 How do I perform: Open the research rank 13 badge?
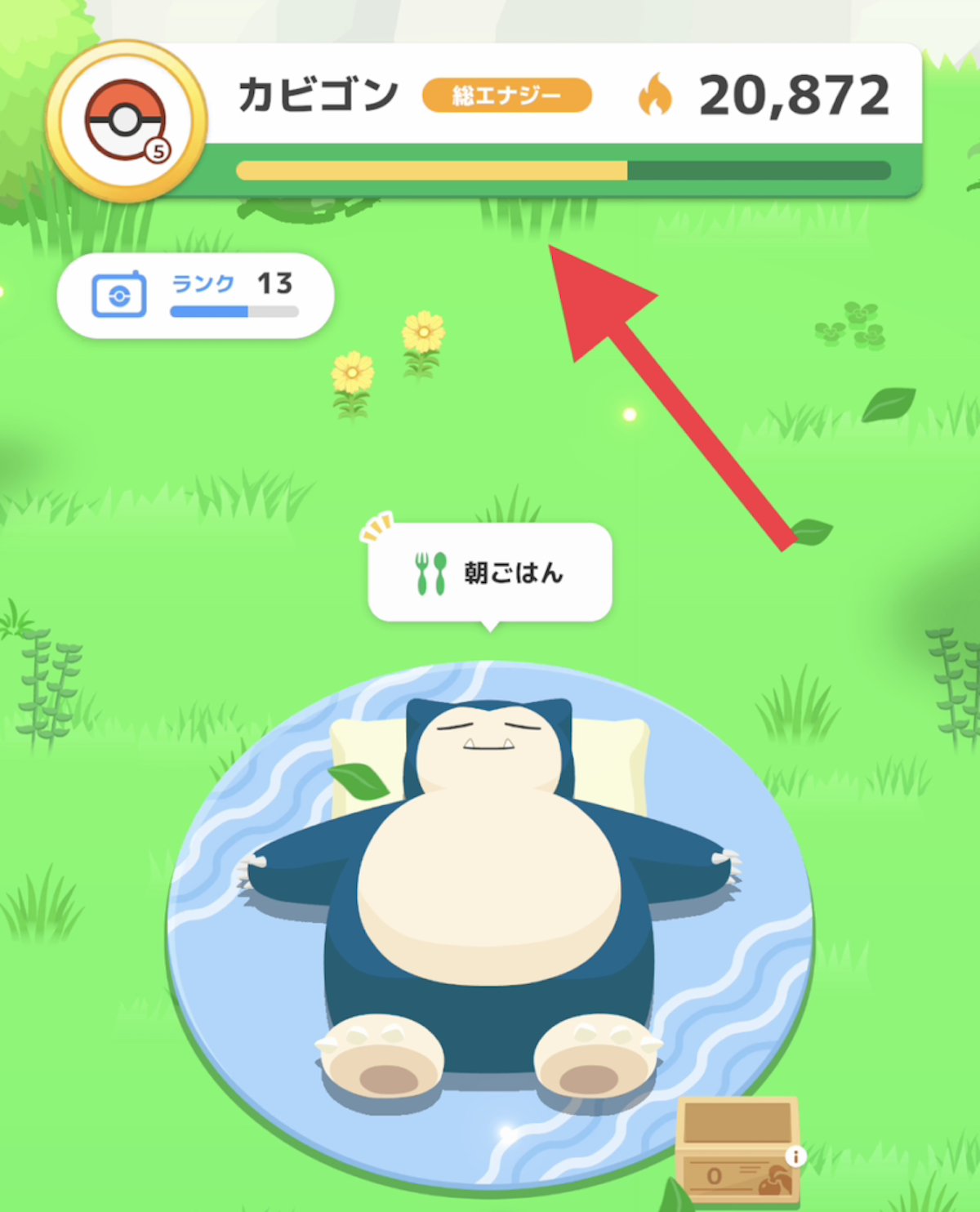(195, 296)
